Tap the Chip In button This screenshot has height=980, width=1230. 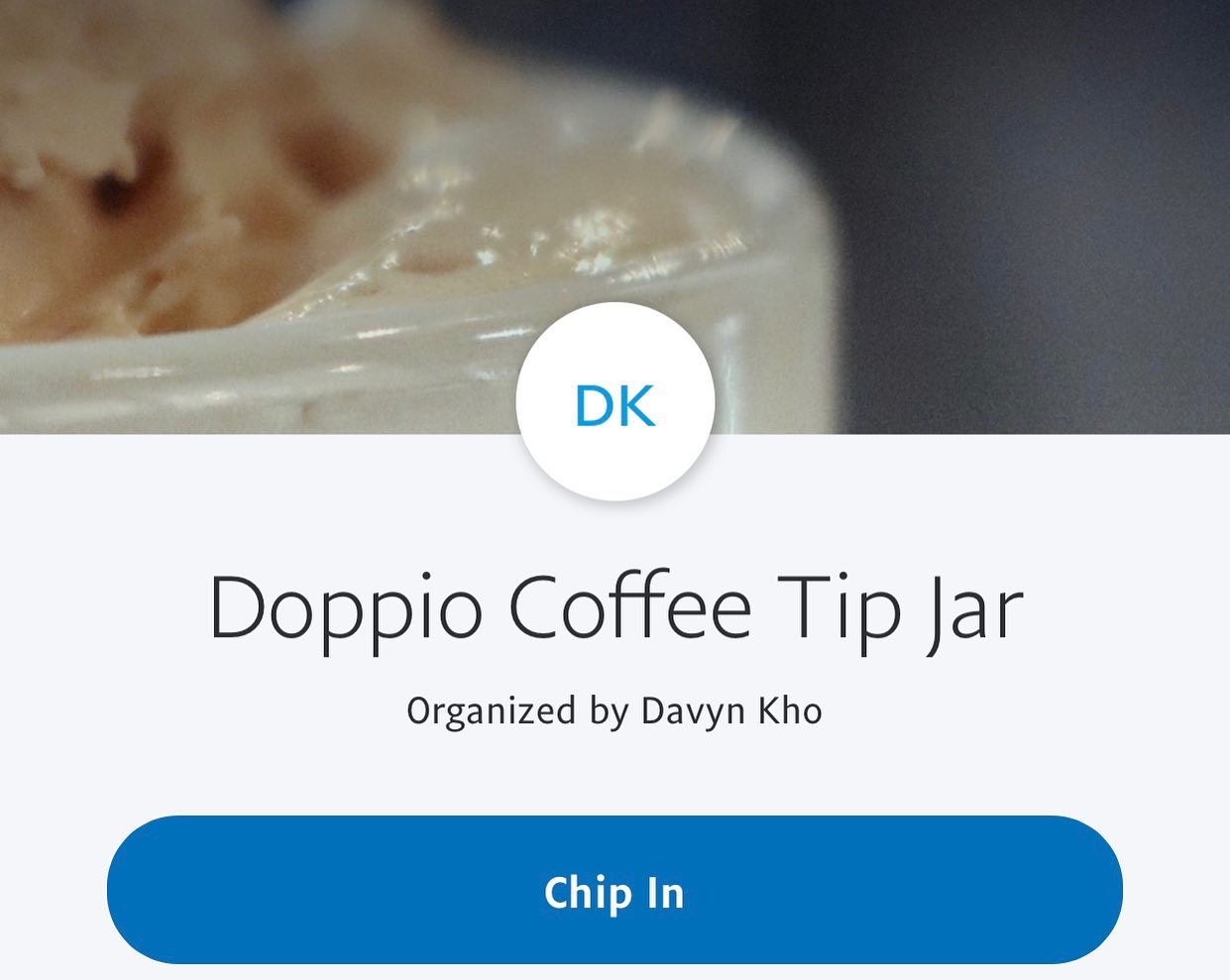pyautogui.click(x=615, y=890)
